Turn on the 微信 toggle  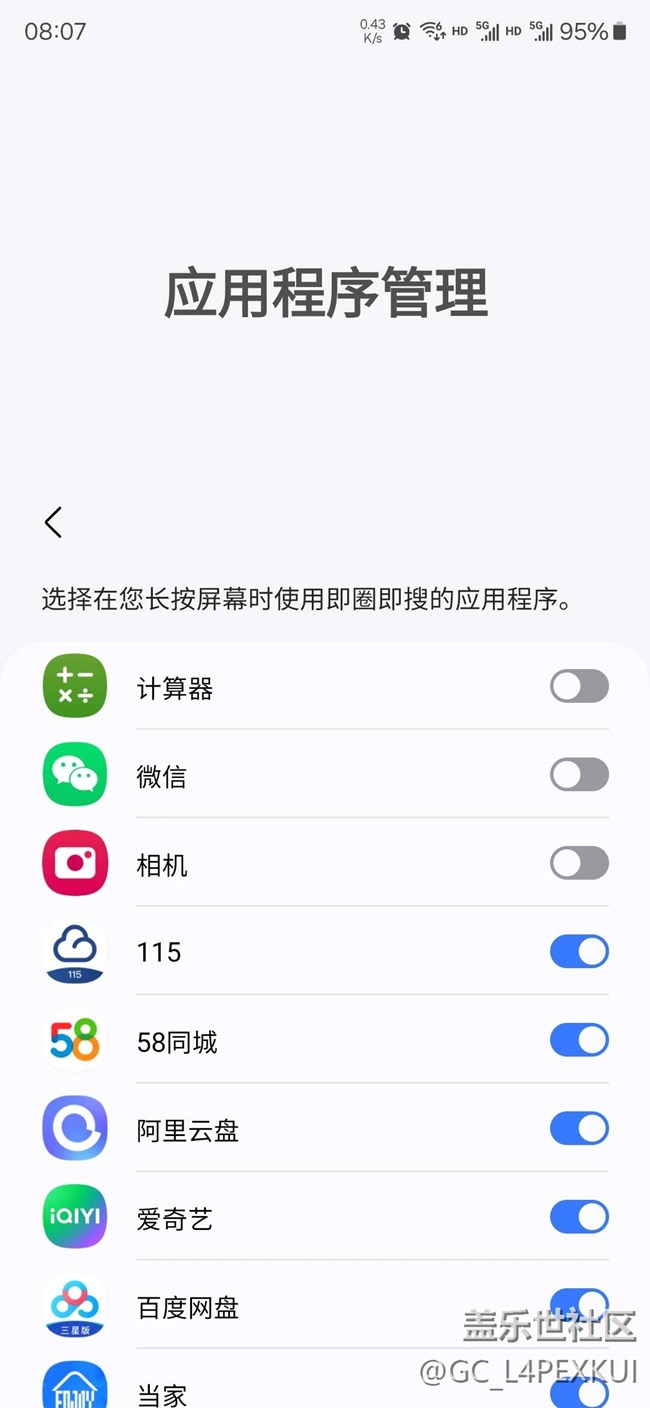click(579, 775)
